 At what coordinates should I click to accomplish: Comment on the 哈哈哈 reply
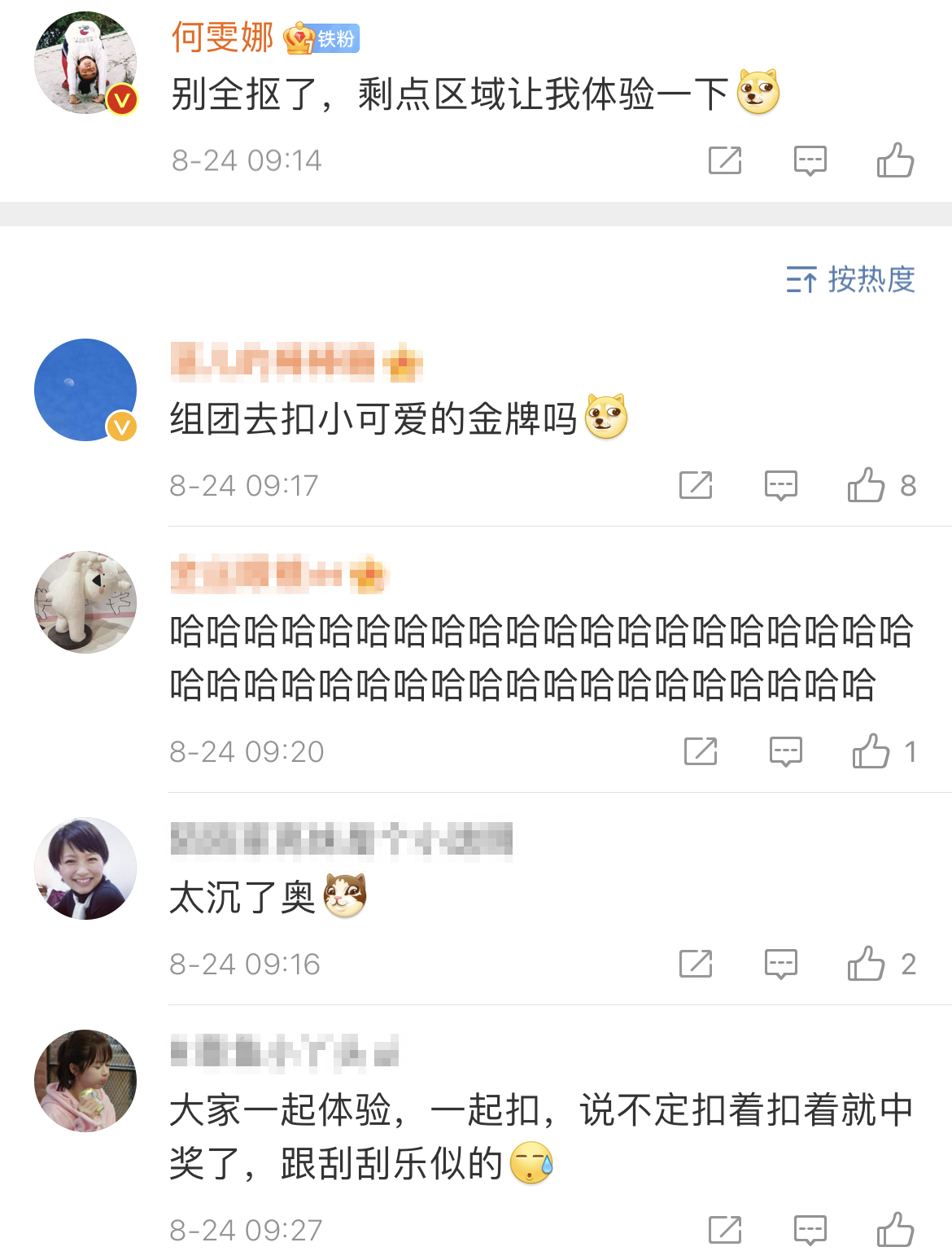point(785,751)
